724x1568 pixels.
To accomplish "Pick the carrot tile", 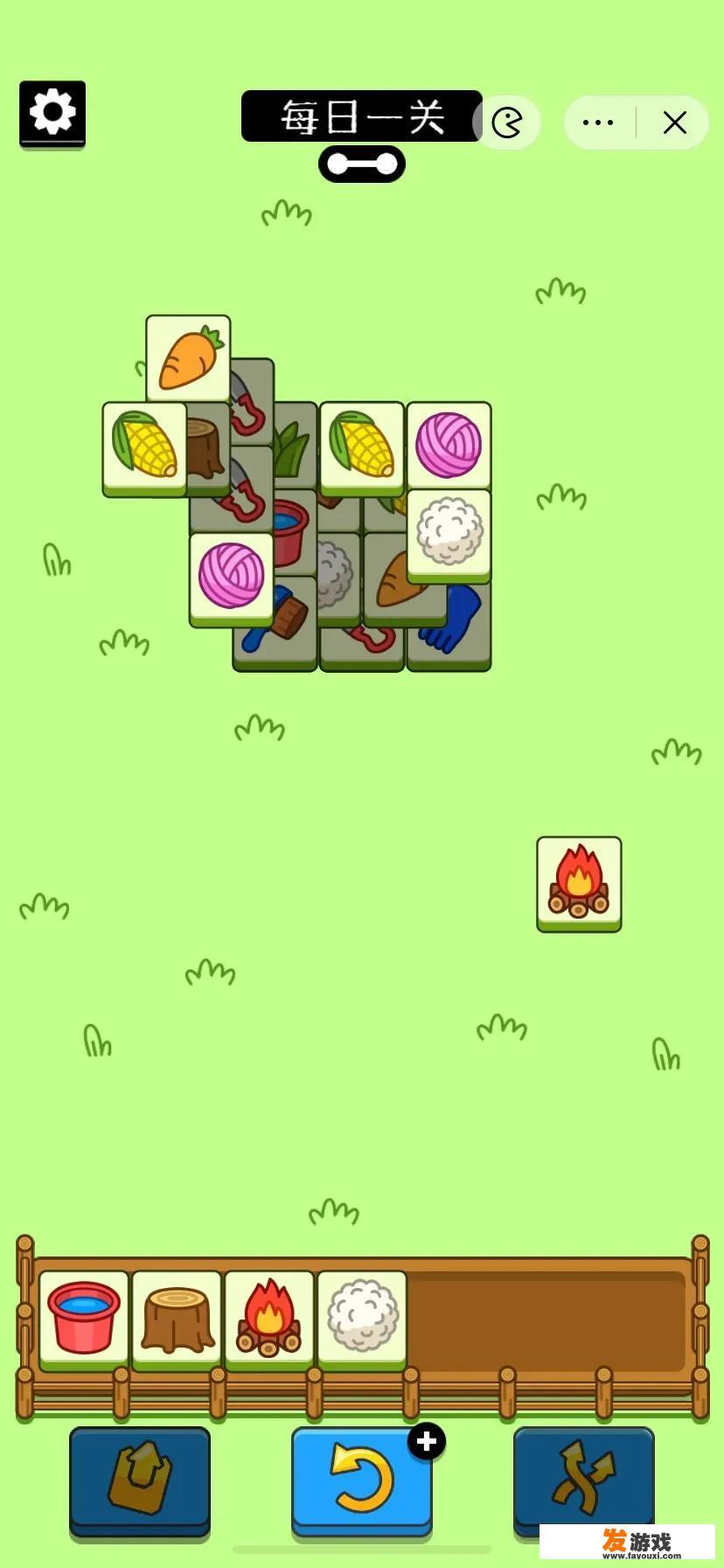I will coord(188,359).
